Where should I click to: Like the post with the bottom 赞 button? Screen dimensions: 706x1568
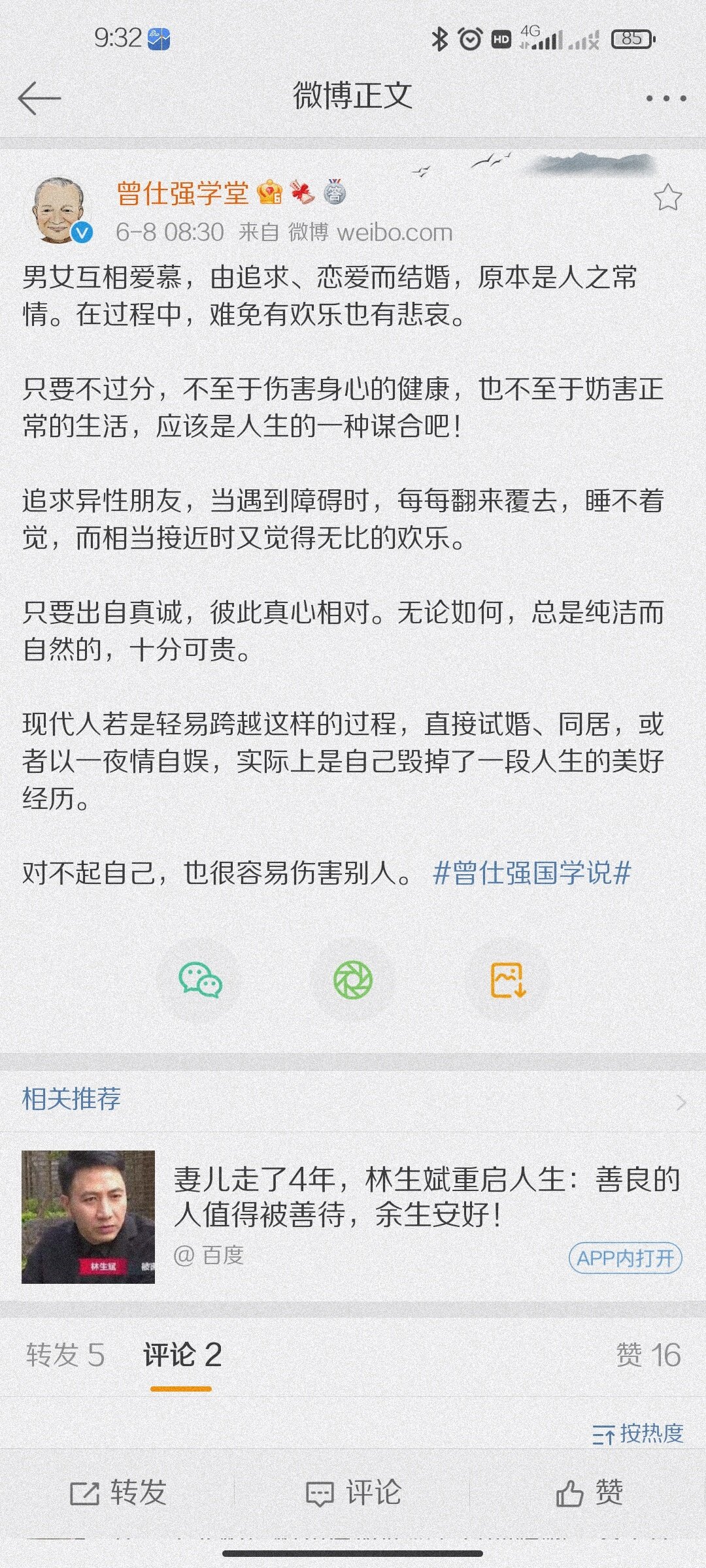[588, 1493]
